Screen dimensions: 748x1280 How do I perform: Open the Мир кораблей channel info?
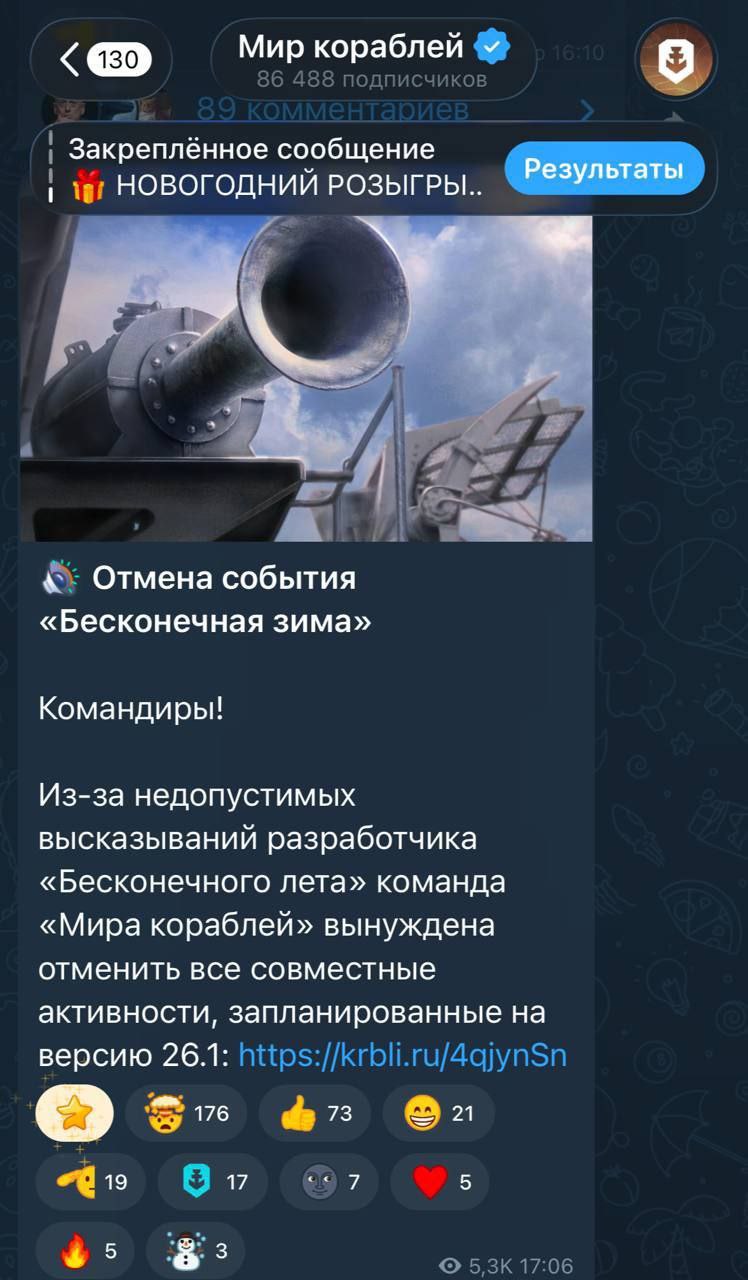click(x=373, y=60)
